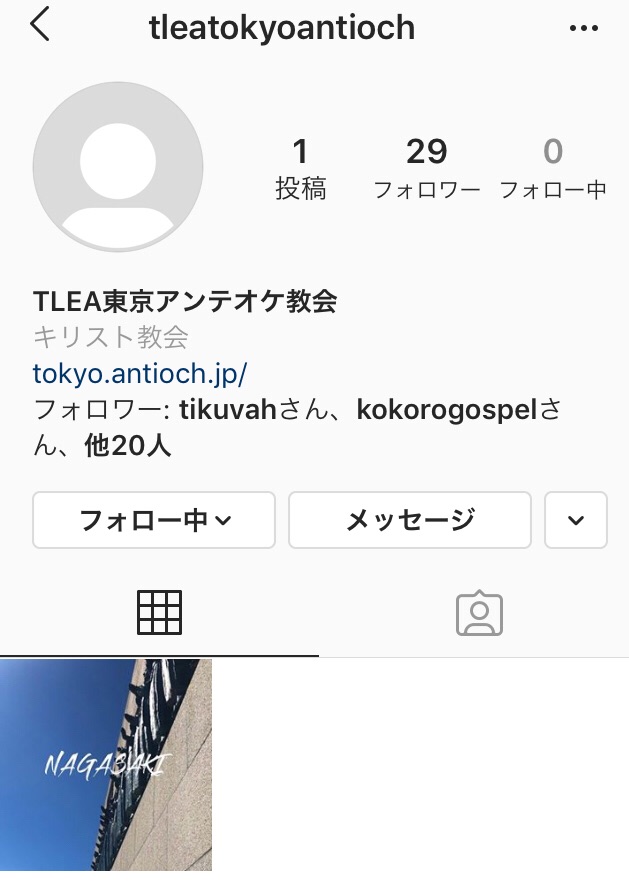Open the list of 29 followers
629x885 pixels.
[427, 168]
